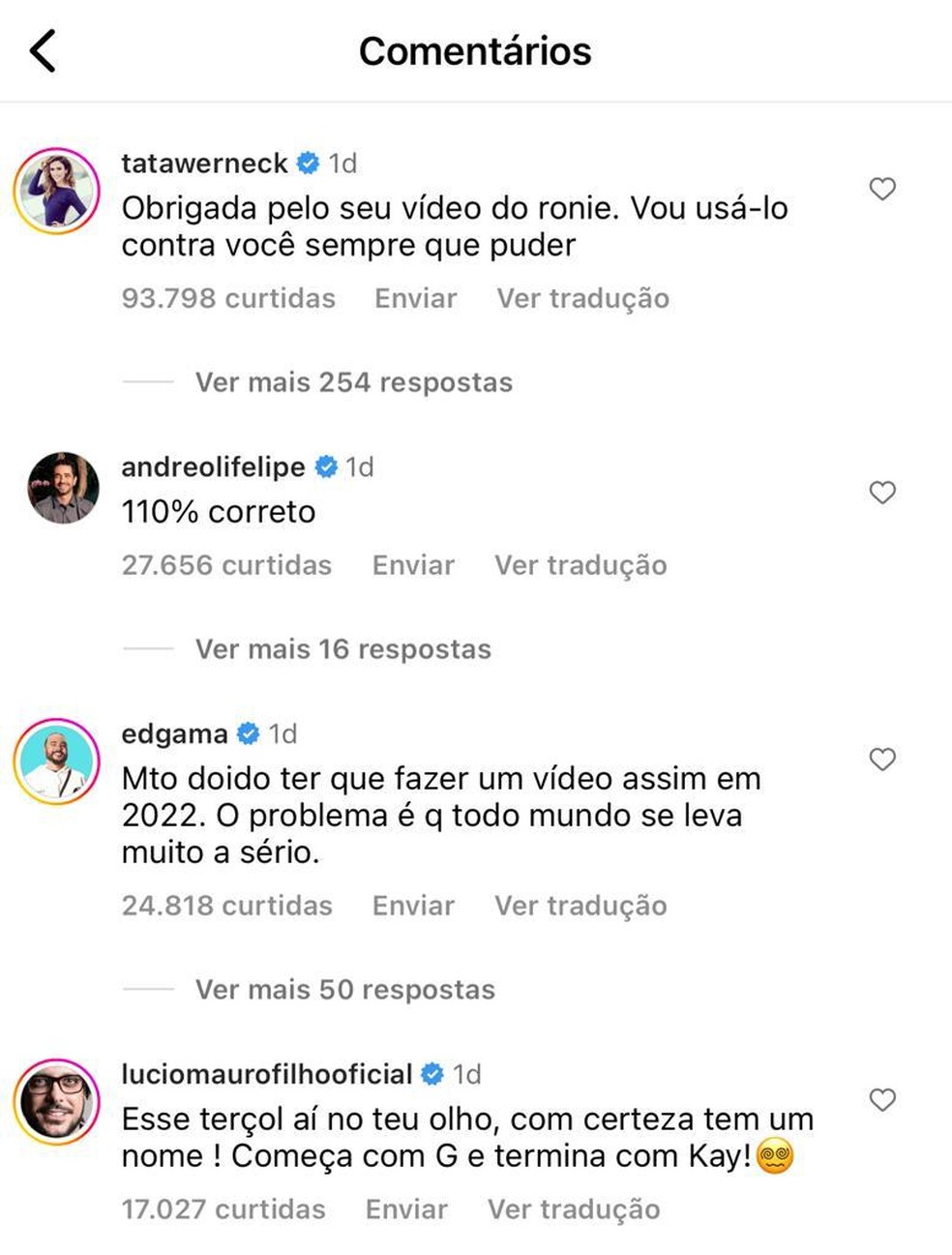Tap the 27.656 curtidas count
Viewport: 952px width, 1255px height.
[225, 564]
